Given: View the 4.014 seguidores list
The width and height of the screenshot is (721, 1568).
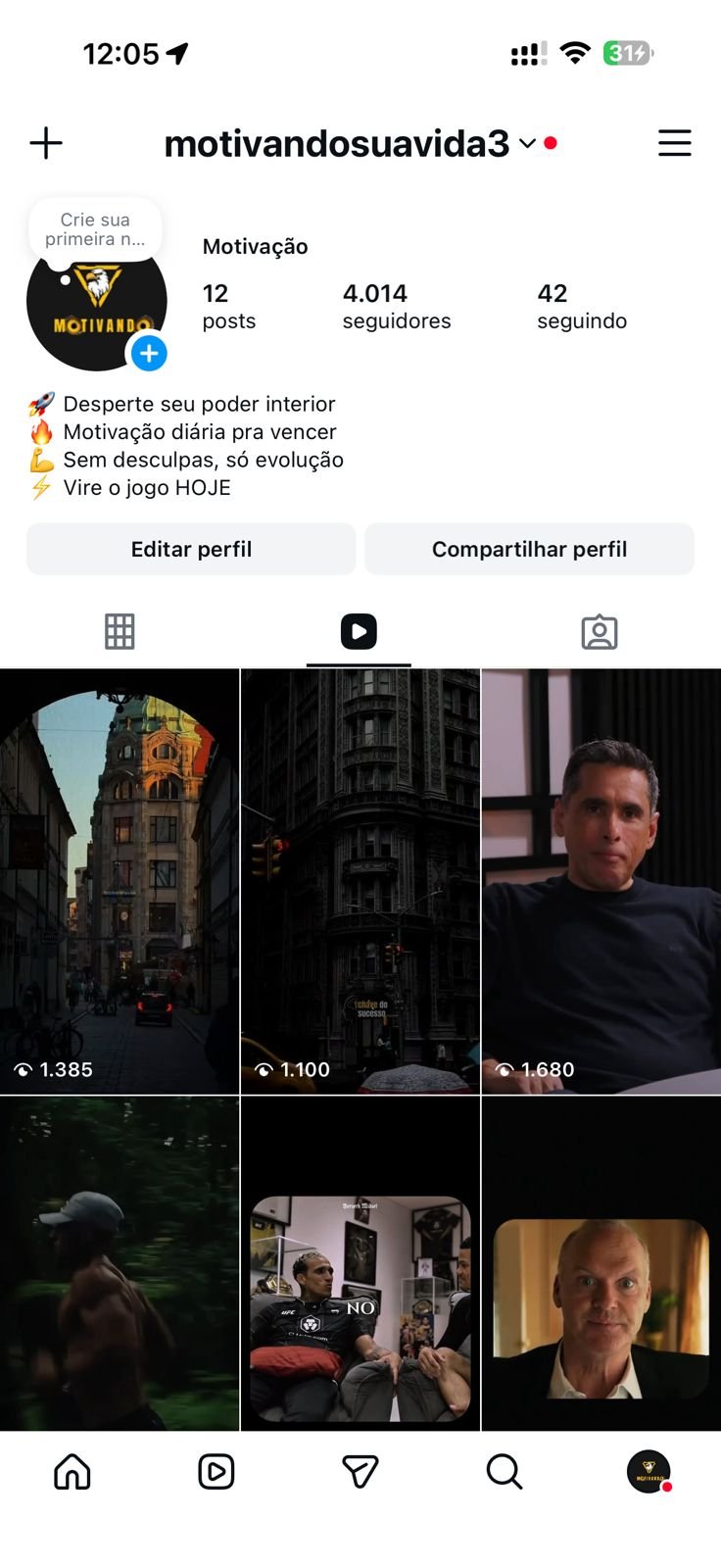Looking at the screenshot, I should click(396, 307).
